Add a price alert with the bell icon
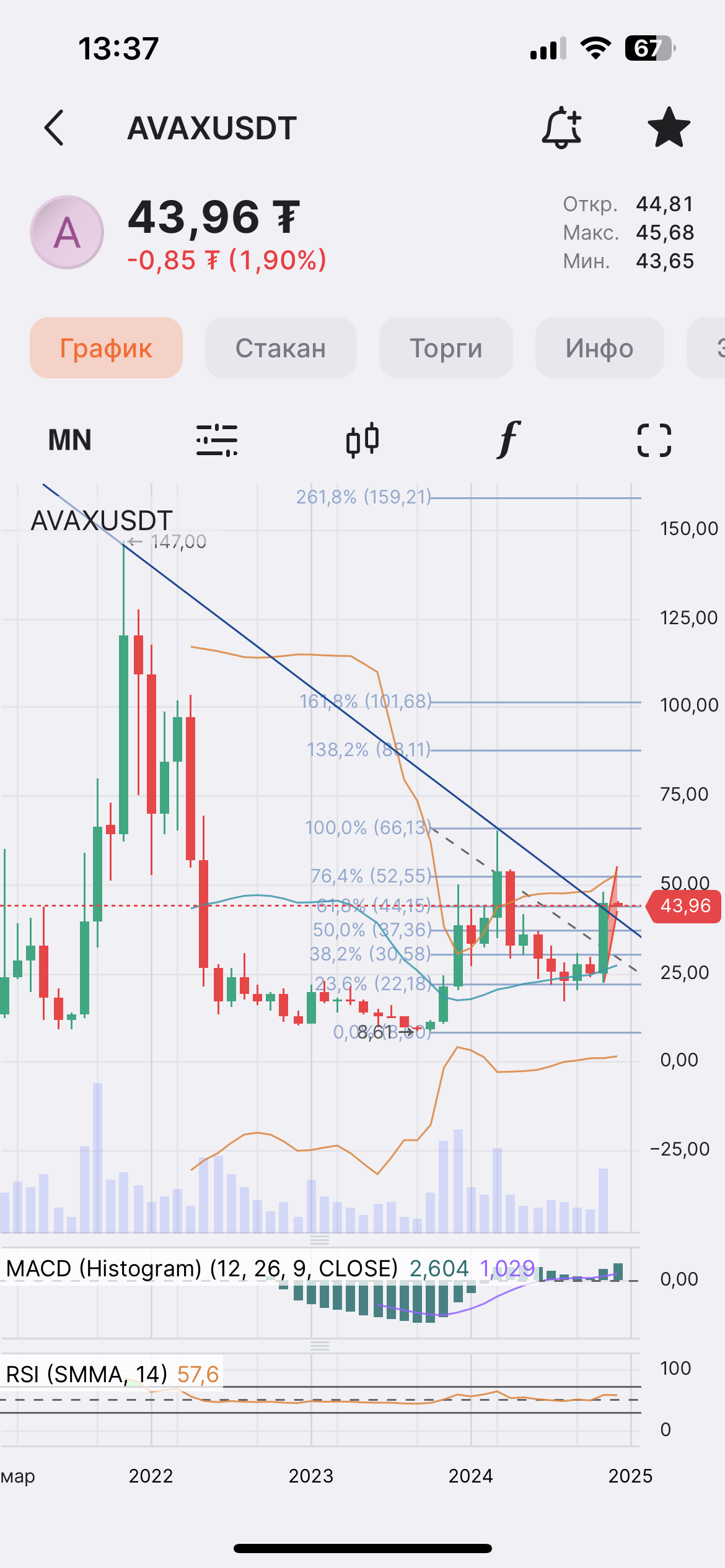 point(561,128)
